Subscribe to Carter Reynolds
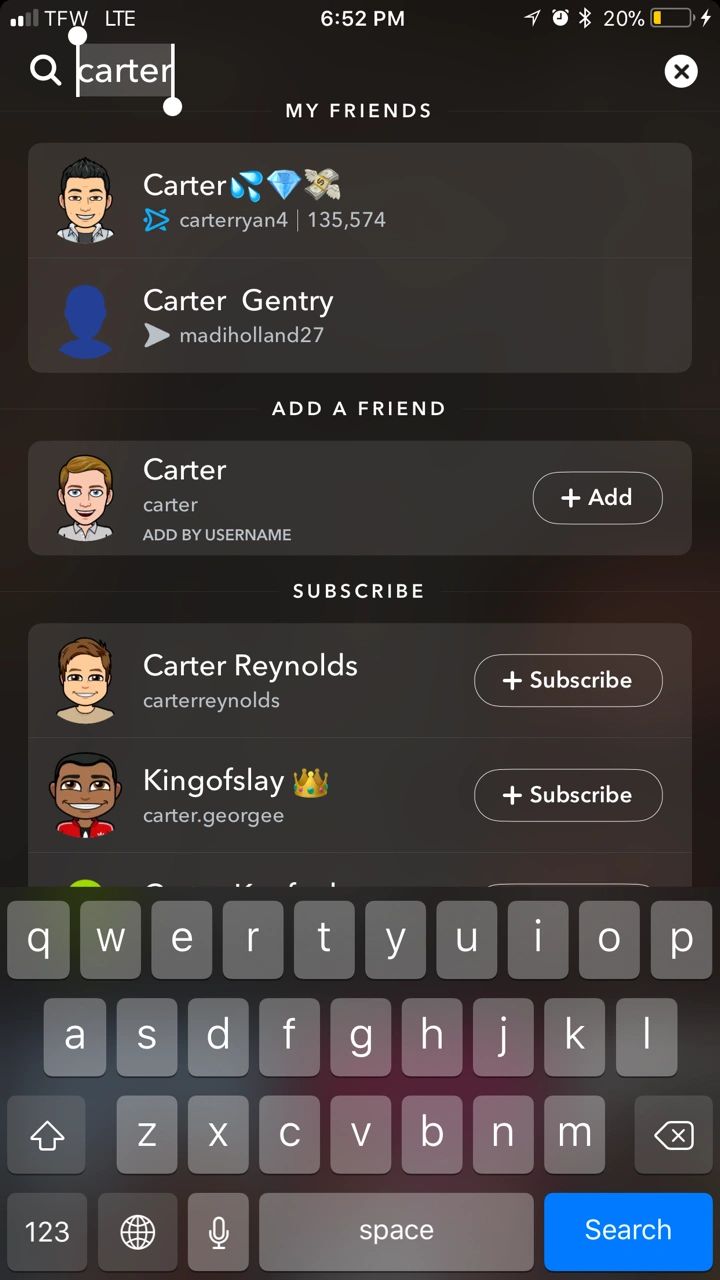720x1280 pixels. pos(567,681)
